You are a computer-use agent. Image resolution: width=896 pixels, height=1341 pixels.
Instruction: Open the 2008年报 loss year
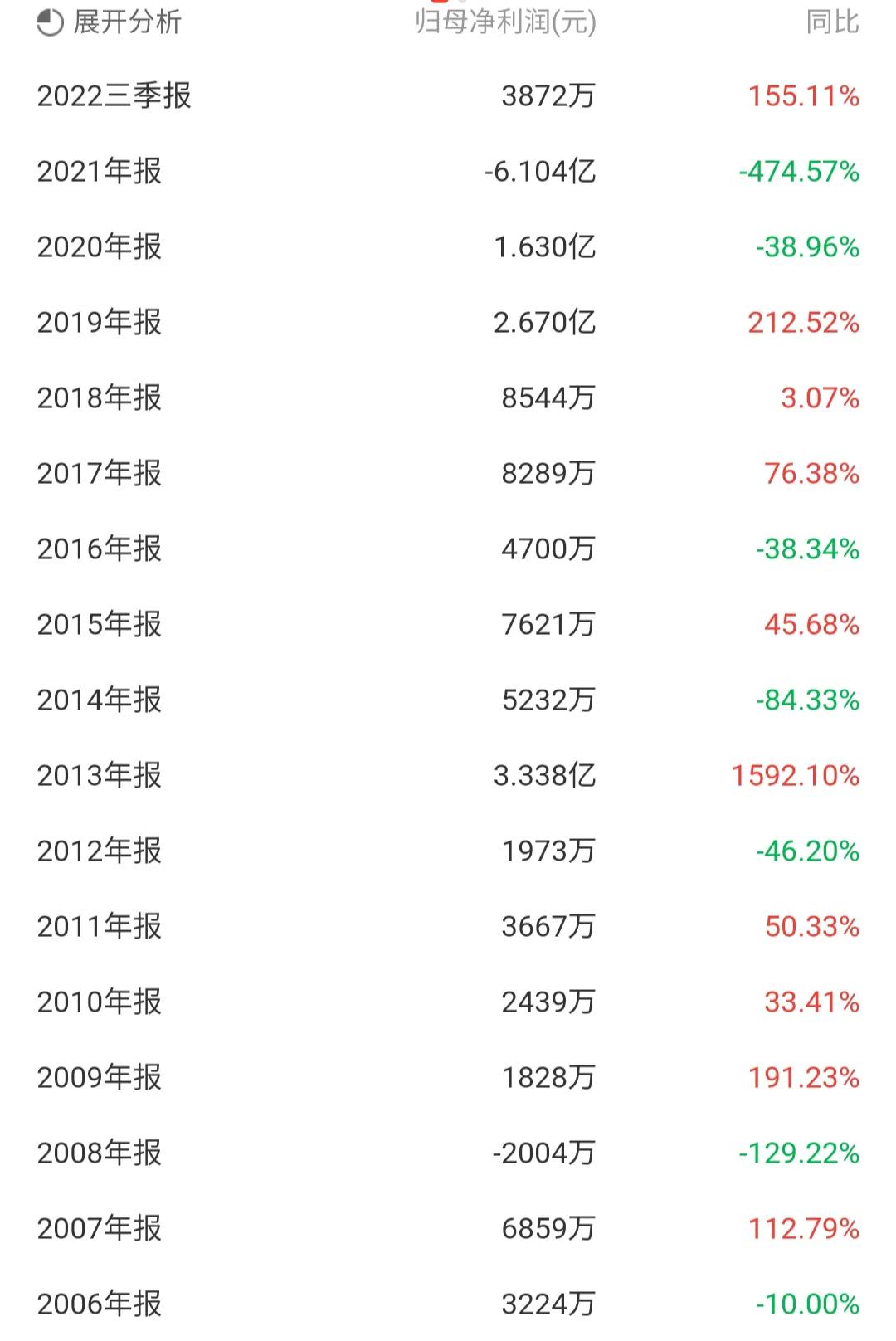click(97, 1152)
